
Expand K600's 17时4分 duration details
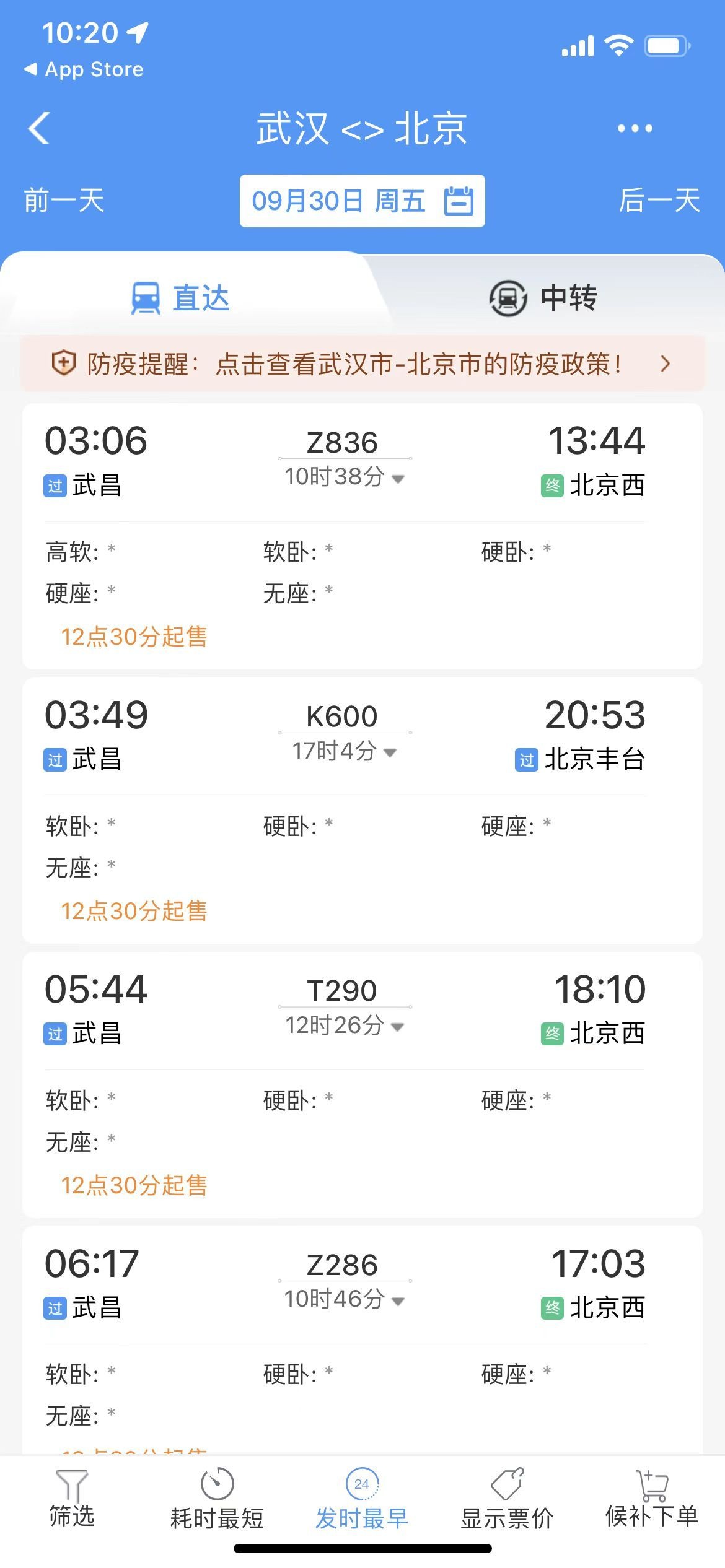(x=345, y=752)
